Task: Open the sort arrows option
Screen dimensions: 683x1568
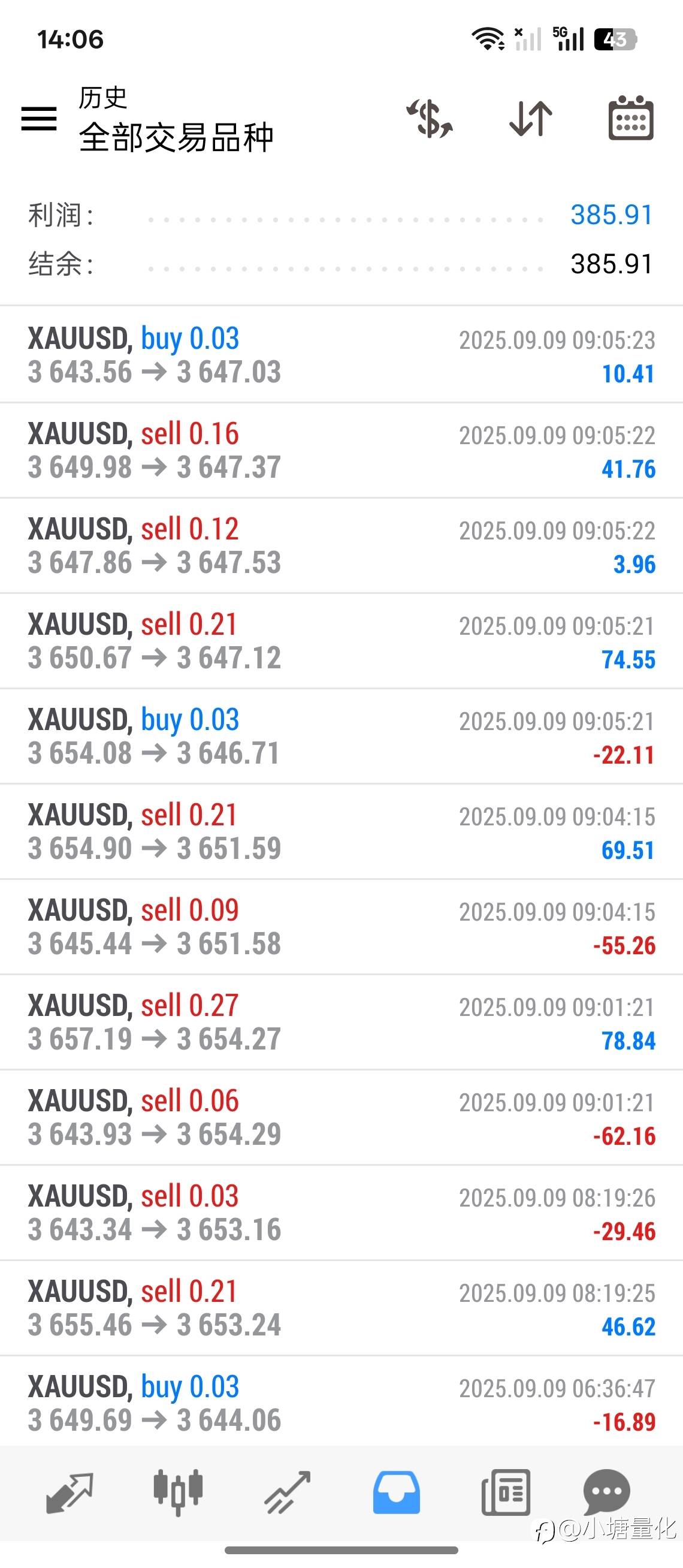Action: (530, 118)
